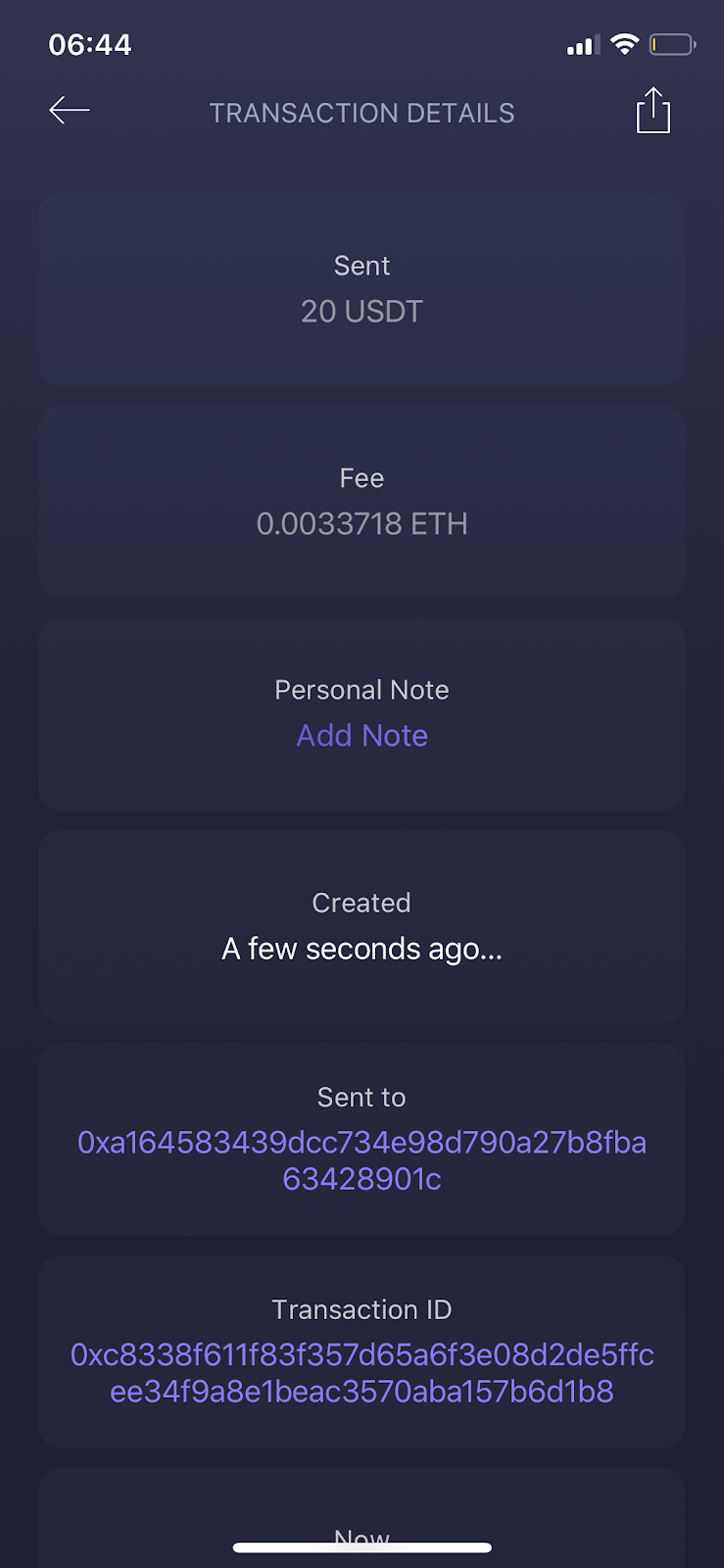Open the Sent to wallet address link
Image resolution: width=724 pixels, height=1568 pixels.
pyautogui.click(x=362, y=1160)
